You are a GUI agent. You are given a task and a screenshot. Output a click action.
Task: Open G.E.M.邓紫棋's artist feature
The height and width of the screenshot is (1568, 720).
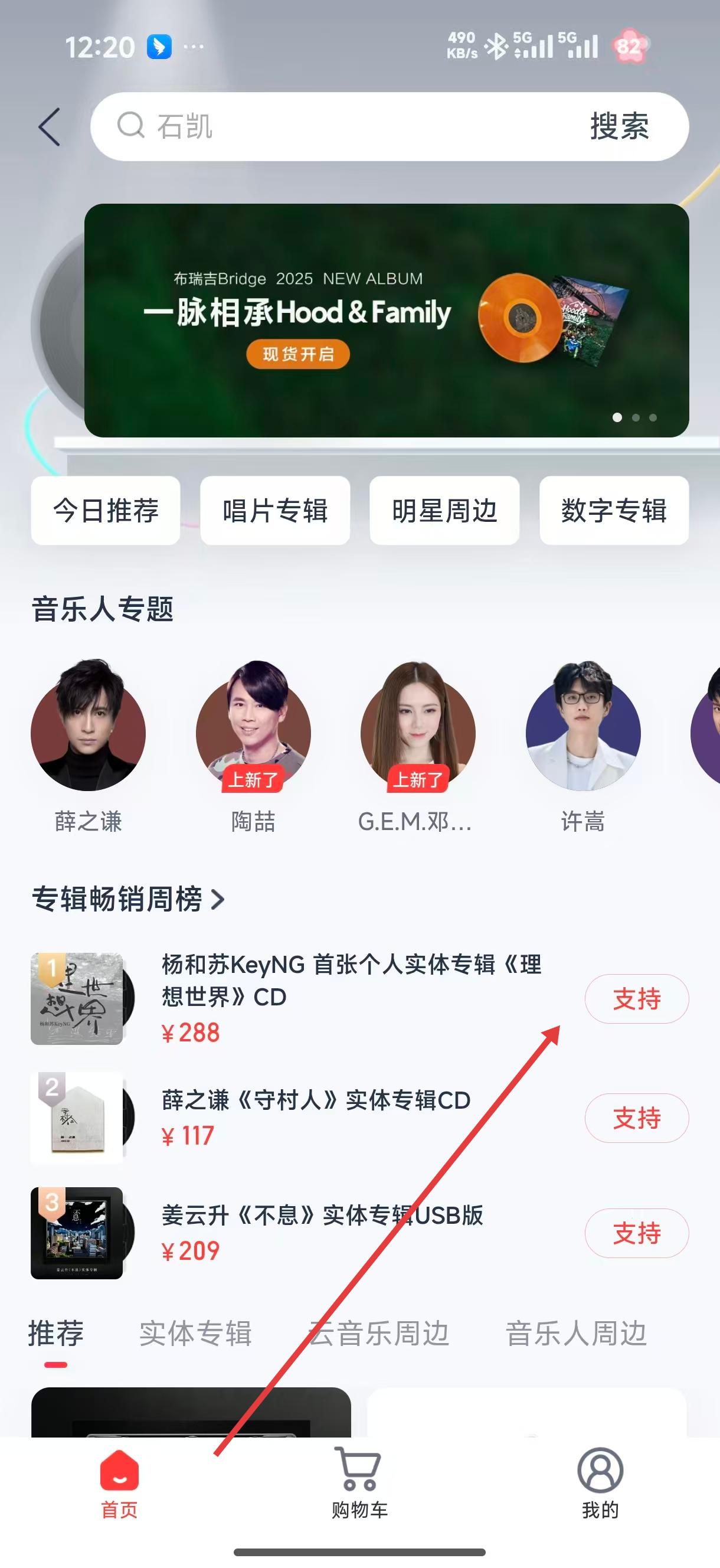coord(417,726)
